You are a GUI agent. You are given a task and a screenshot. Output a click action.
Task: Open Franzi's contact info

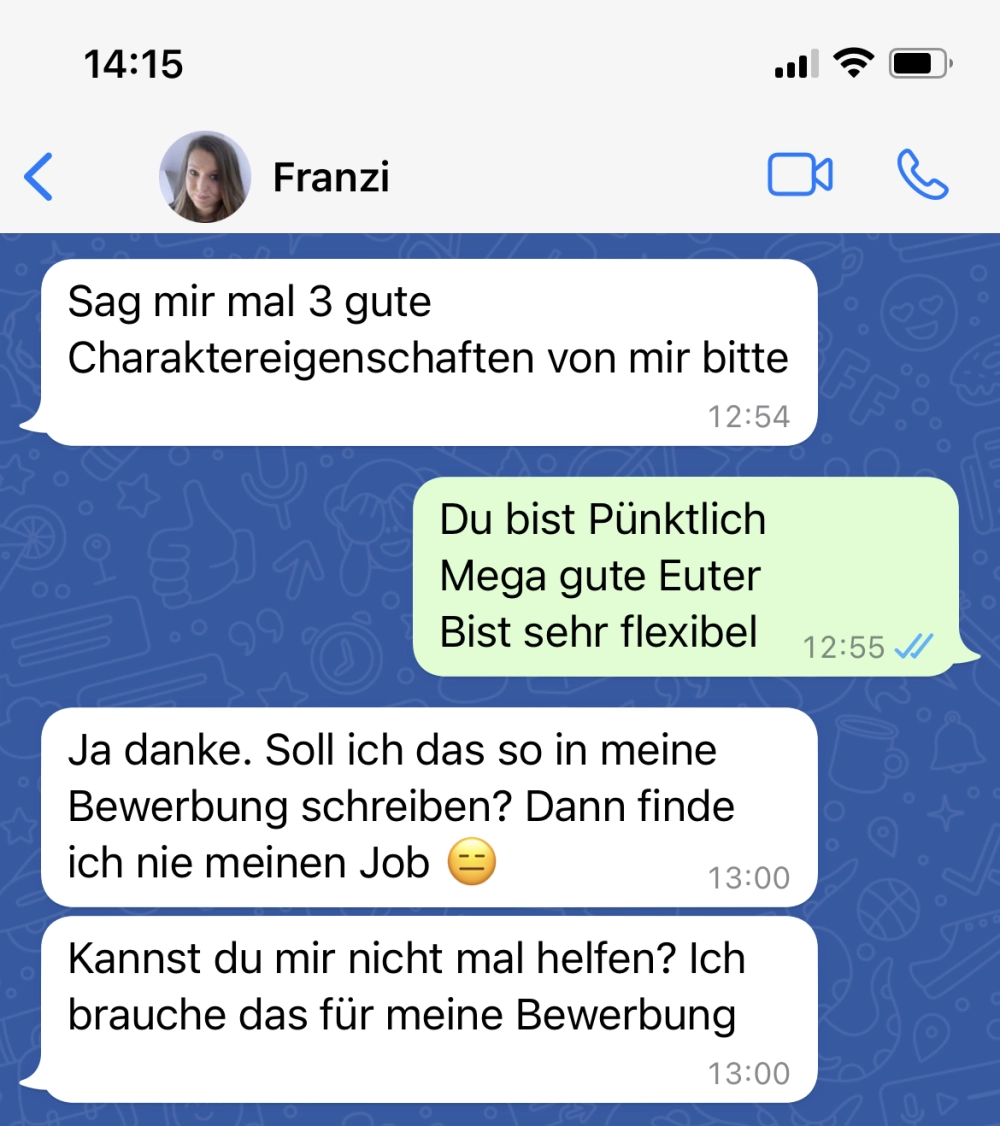pos(331,178)
